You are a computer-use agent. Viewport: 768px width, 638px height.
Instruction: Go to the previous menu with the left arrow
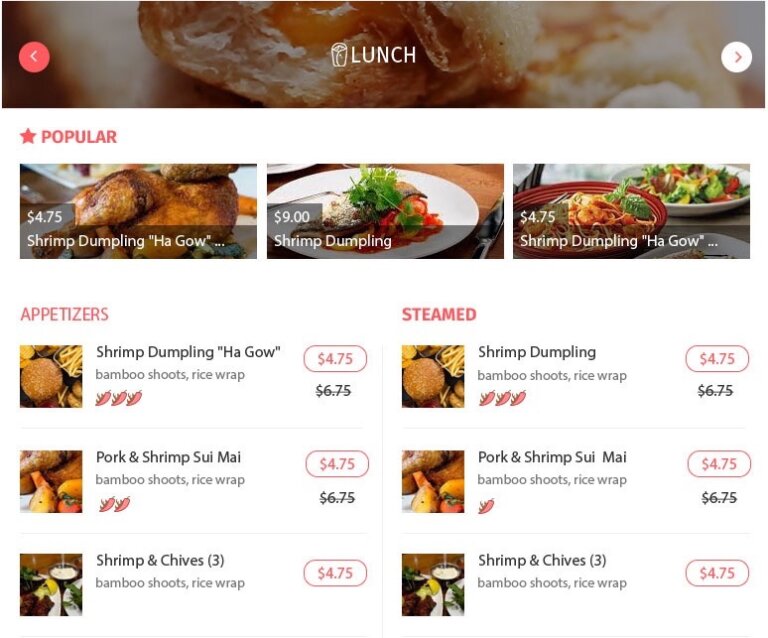[x=34, y=57]
